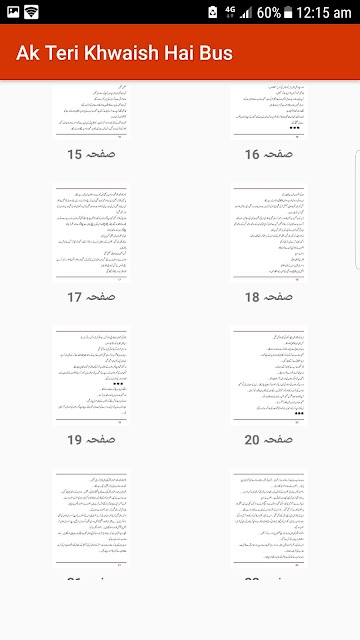Screen dimensions: 360x640
Task: Open page 15 thumbnail
Action: [91, 111]
